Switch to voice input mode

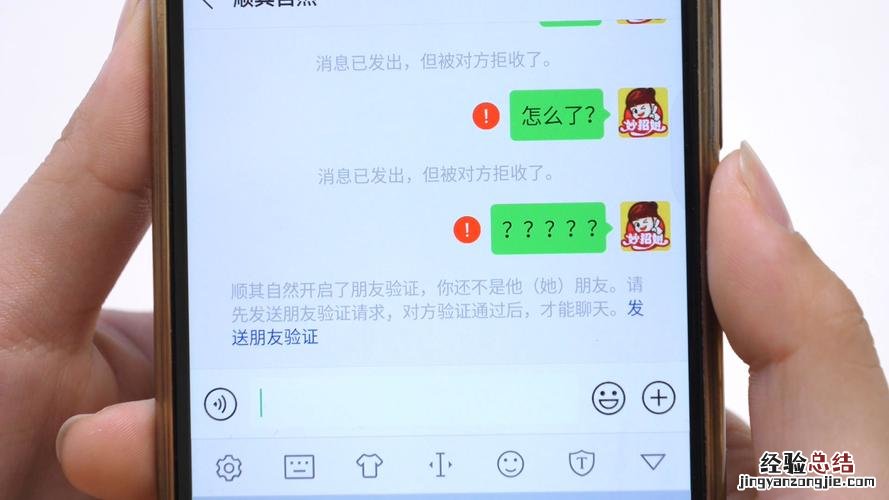click(x=220, y=403)
